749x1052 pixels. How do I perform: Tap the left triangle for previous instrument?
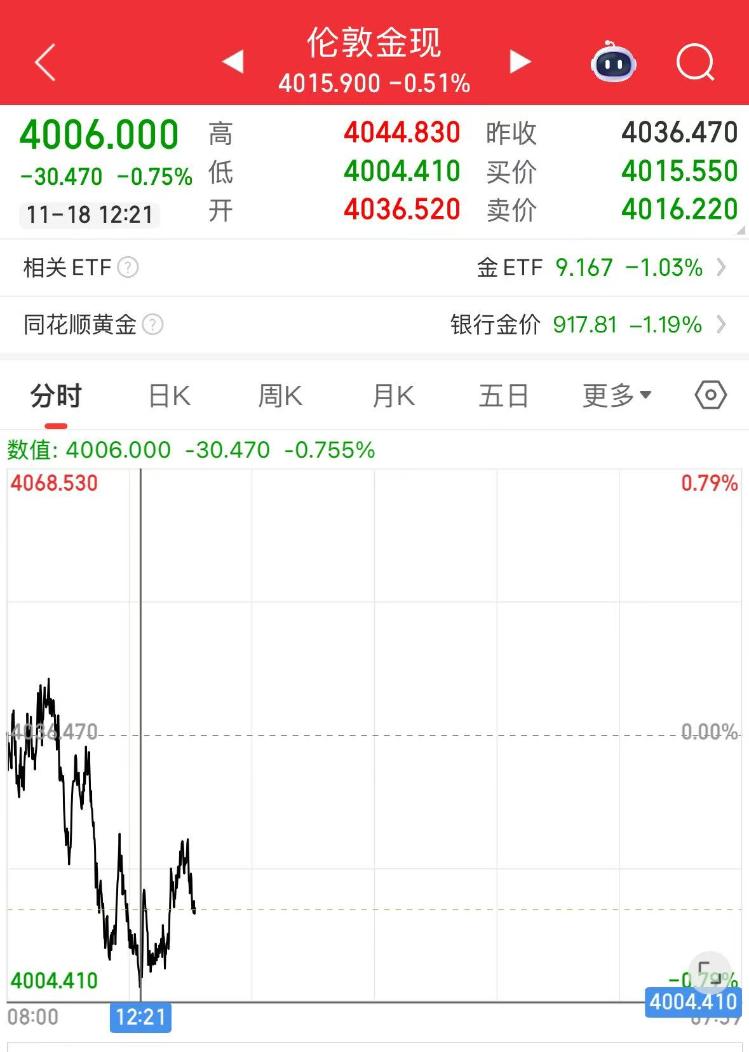[x=233, y=62]
